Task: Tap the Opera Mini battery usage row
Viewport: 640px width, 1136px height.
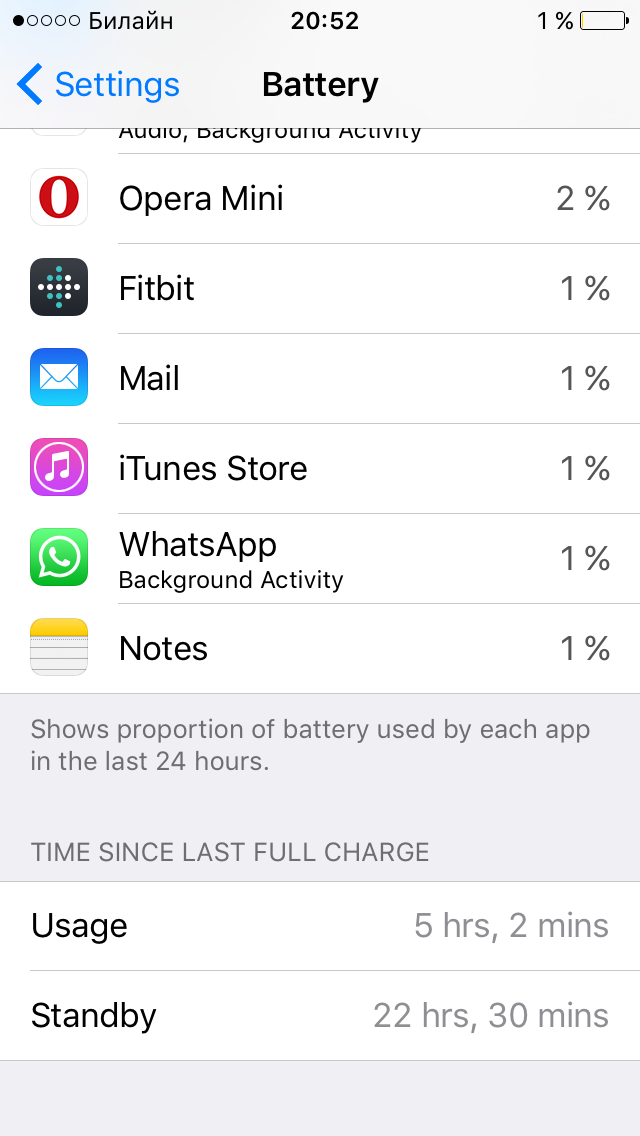Action: point(320,199)
